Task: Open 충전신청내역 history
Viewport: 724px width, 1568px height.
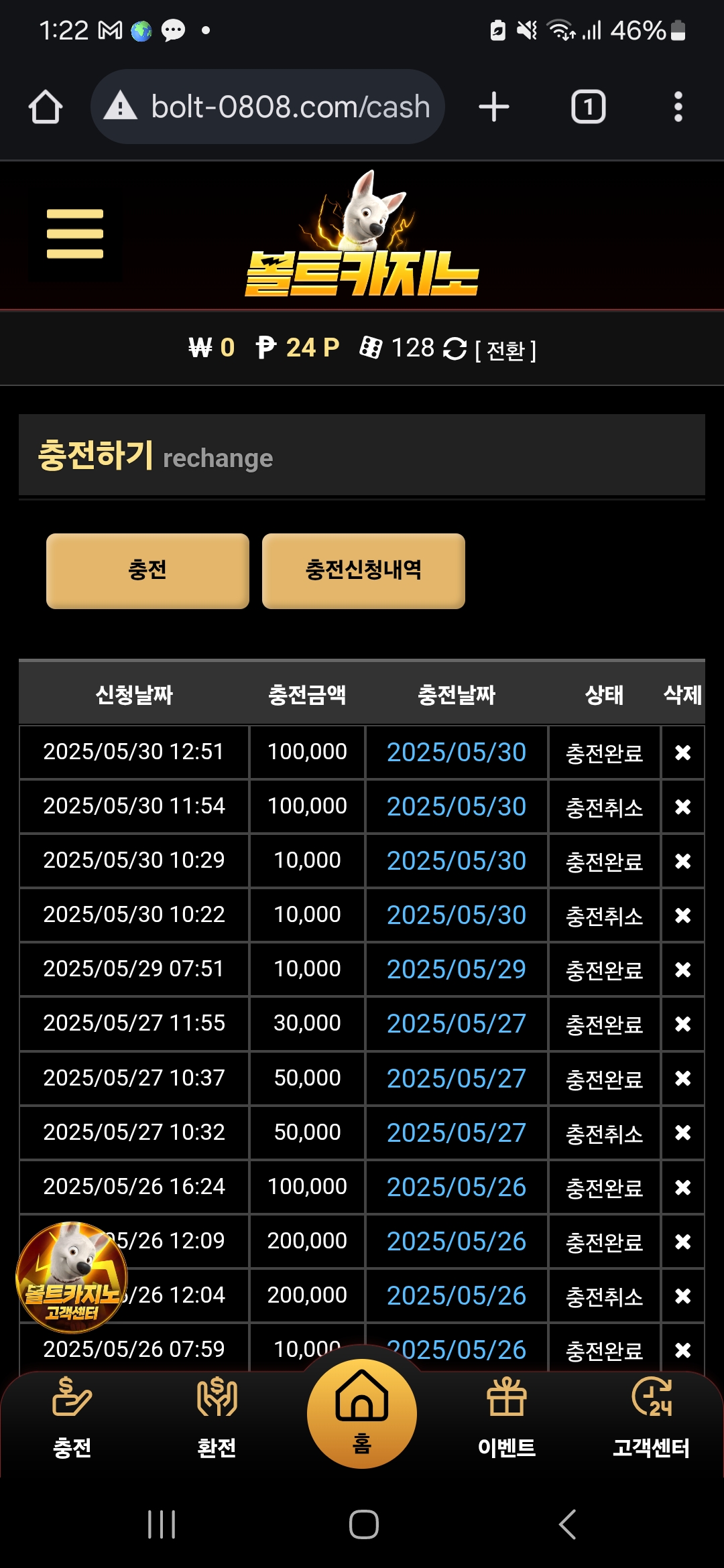Action: point(363,571)
